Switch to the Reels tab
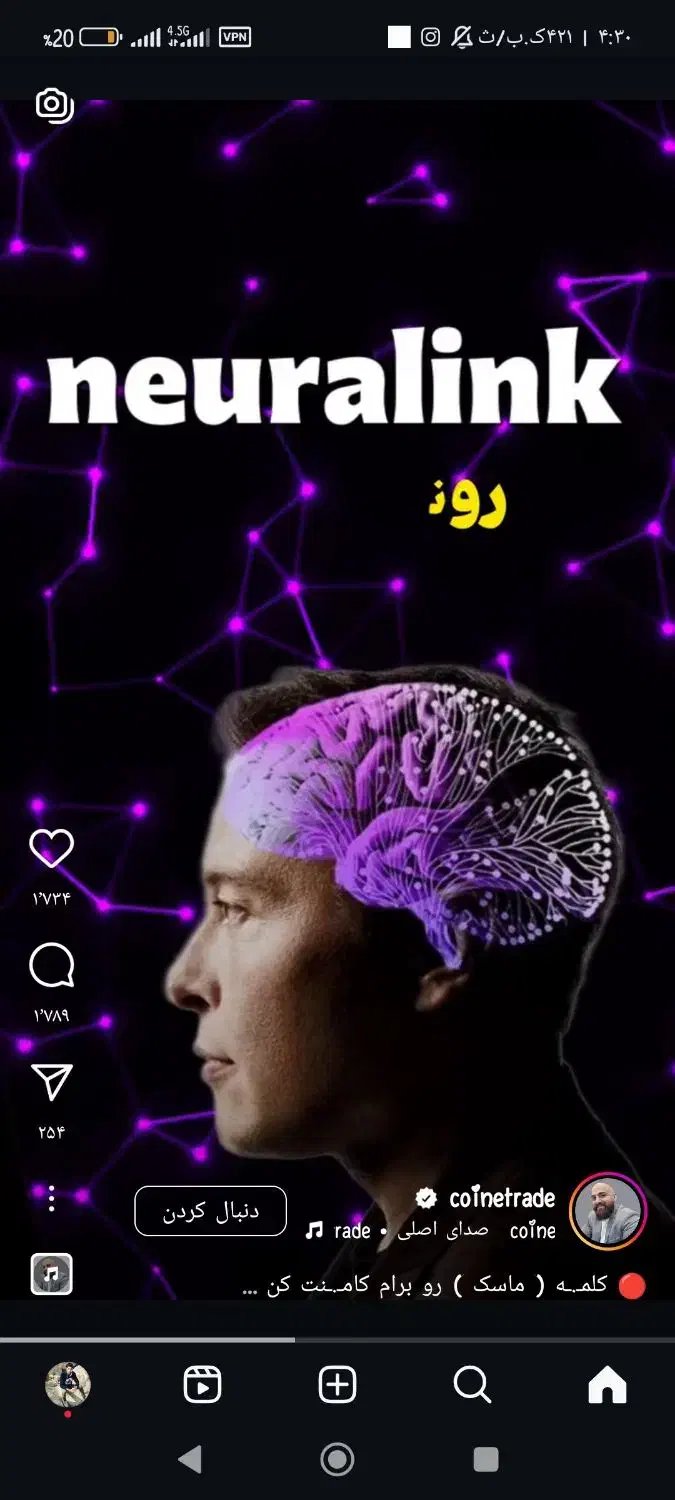The image size is (675, 1500). click(202, 1385)
